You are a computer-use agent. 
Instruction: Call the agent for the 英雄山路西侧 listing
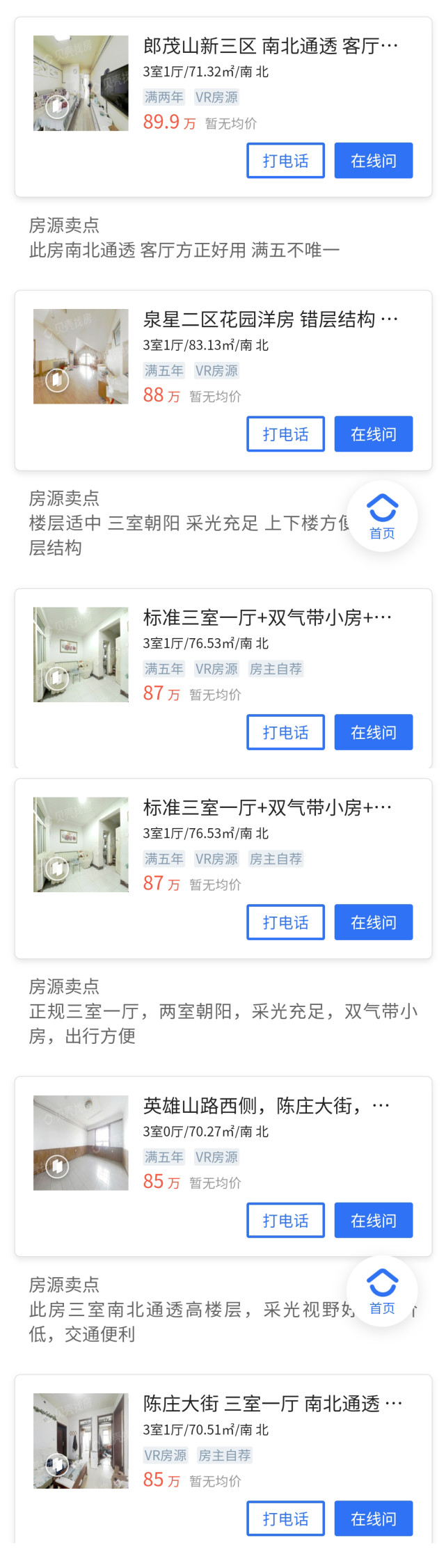285,1220
